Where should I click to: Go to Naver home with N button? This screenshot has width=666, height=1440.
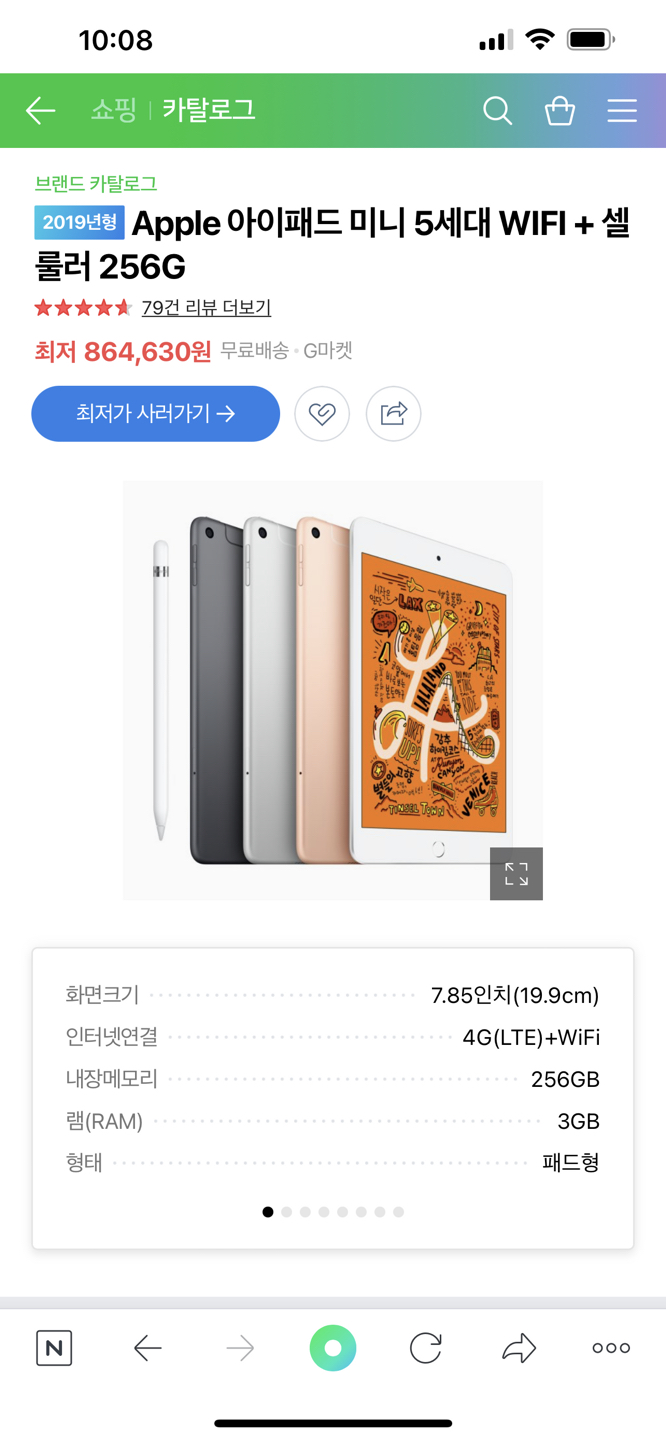pyautogui.click(x=54, y=1348)
